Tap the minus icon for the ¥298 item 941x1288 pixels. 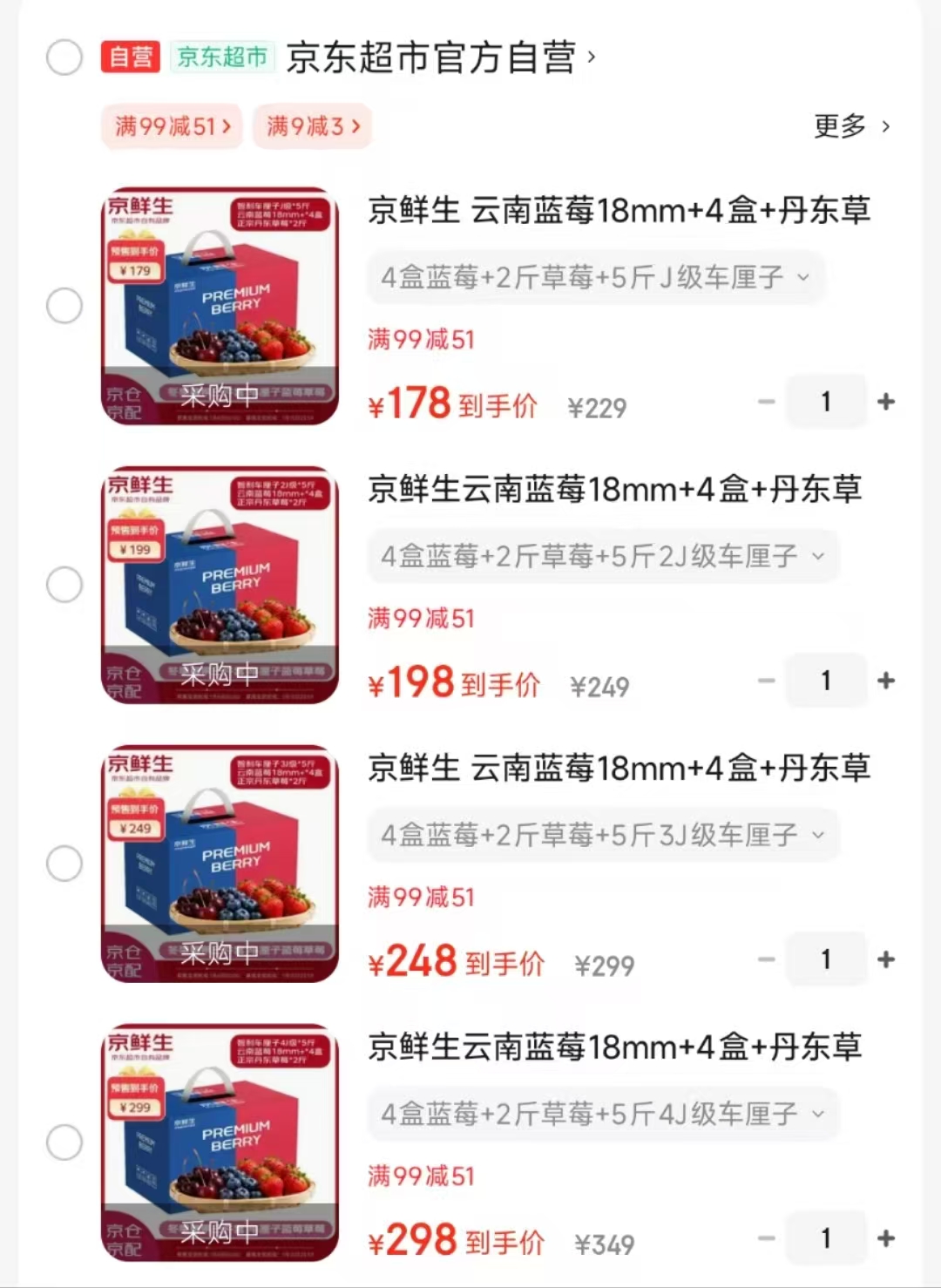click(x=767, y=1237)
